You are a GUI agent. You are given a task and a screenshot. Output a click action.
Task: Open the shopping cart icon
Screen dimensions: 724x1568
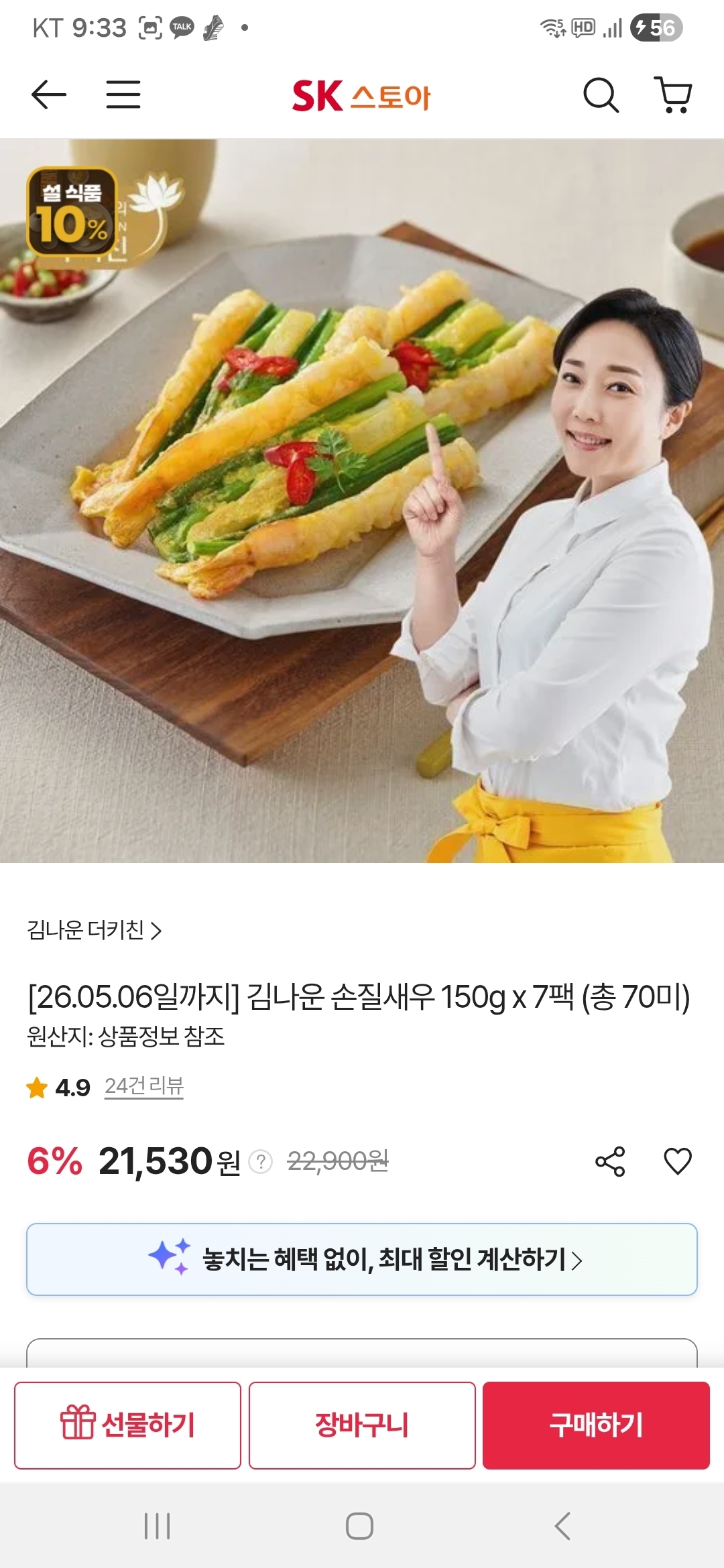tap(674, 95)
